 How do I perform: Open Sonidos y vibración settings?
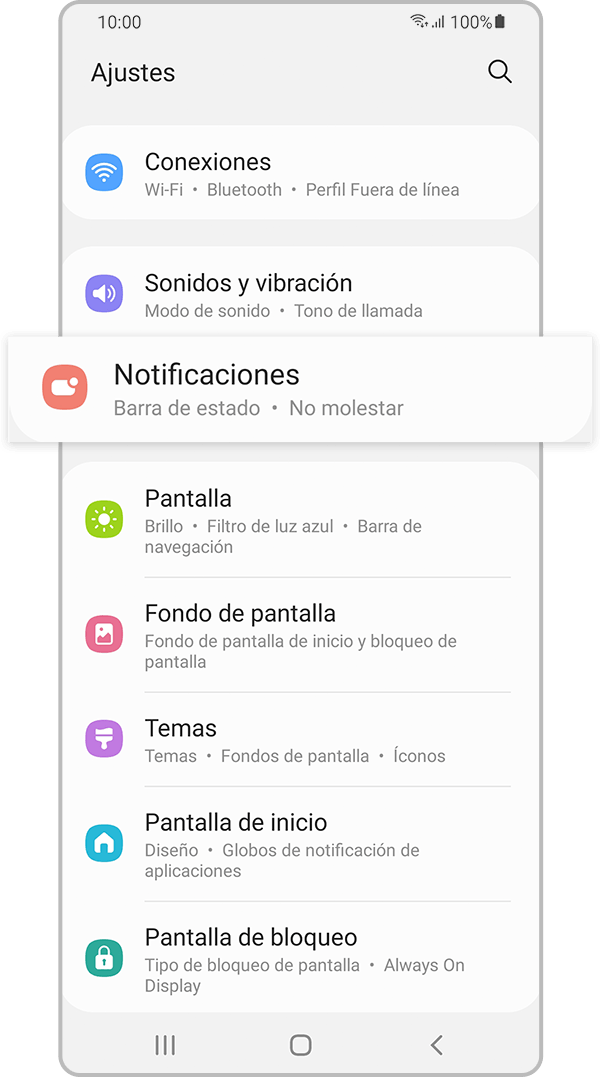(300, 294)
